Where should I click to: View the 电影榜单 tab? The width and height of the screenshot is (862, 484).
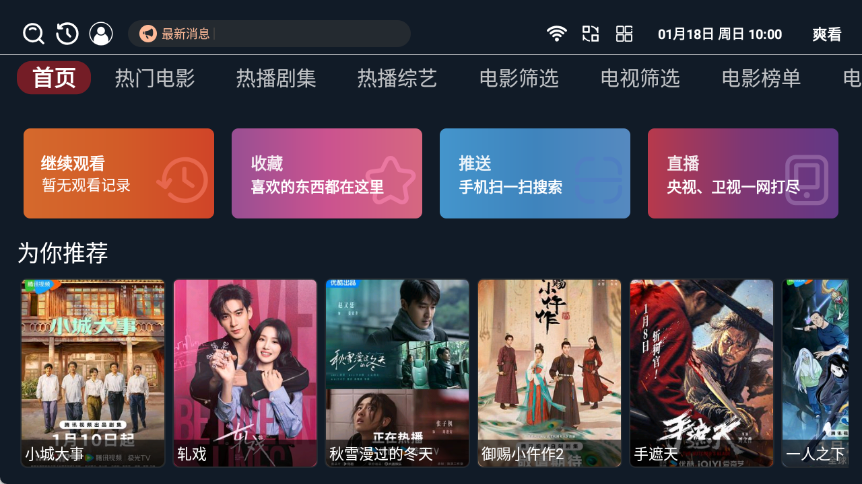coord(761,78)
